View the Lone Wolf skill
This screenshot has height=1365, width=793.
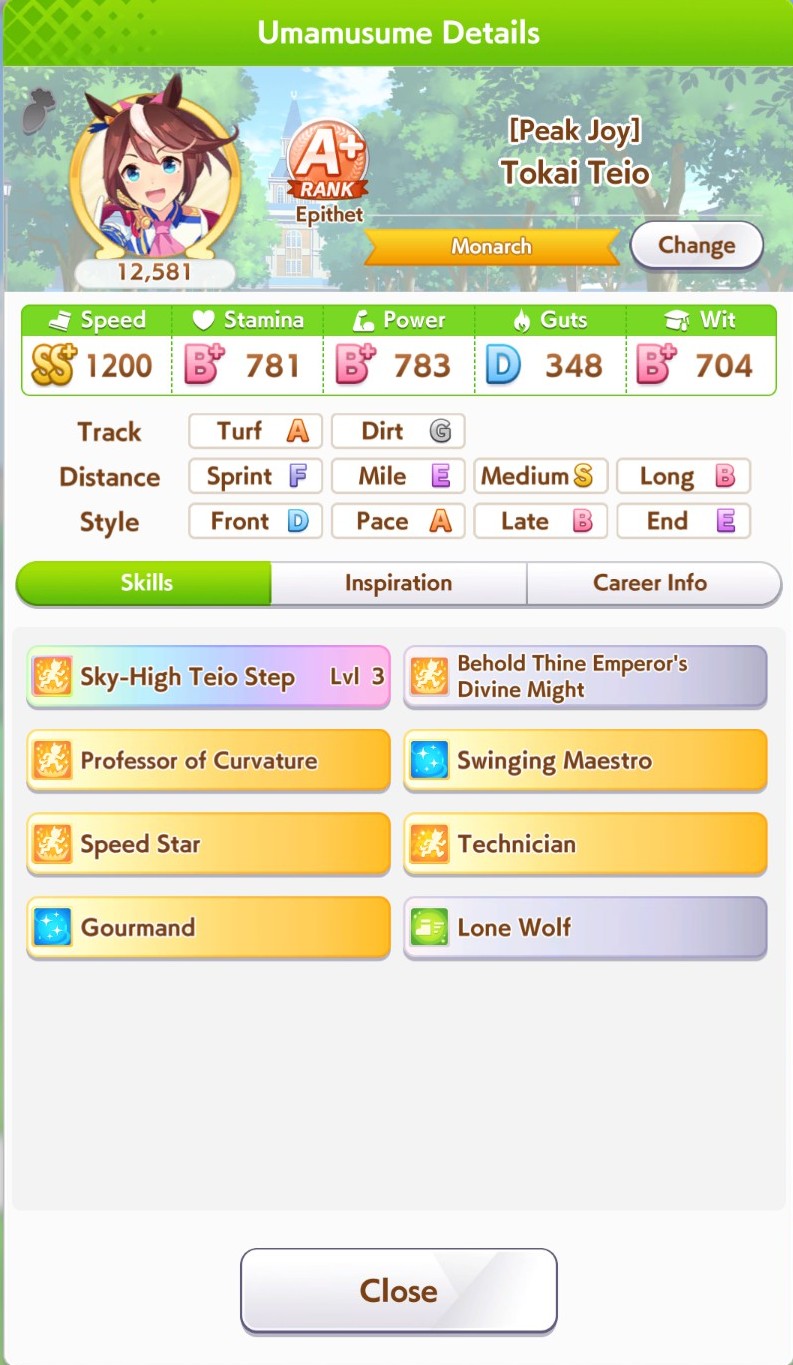(x=585, y=928)
